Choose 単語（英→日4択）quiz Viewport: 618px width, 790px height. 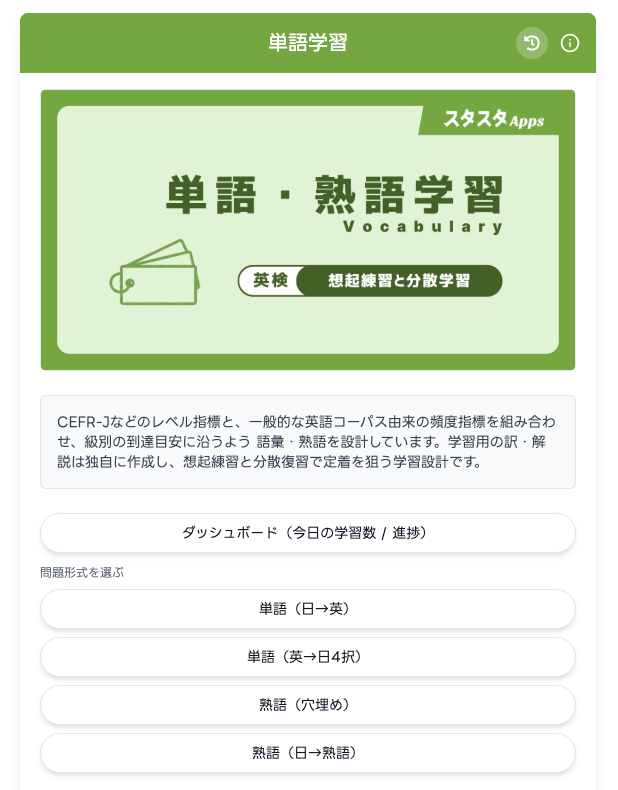pyautogui.click(x=308, y=657)
